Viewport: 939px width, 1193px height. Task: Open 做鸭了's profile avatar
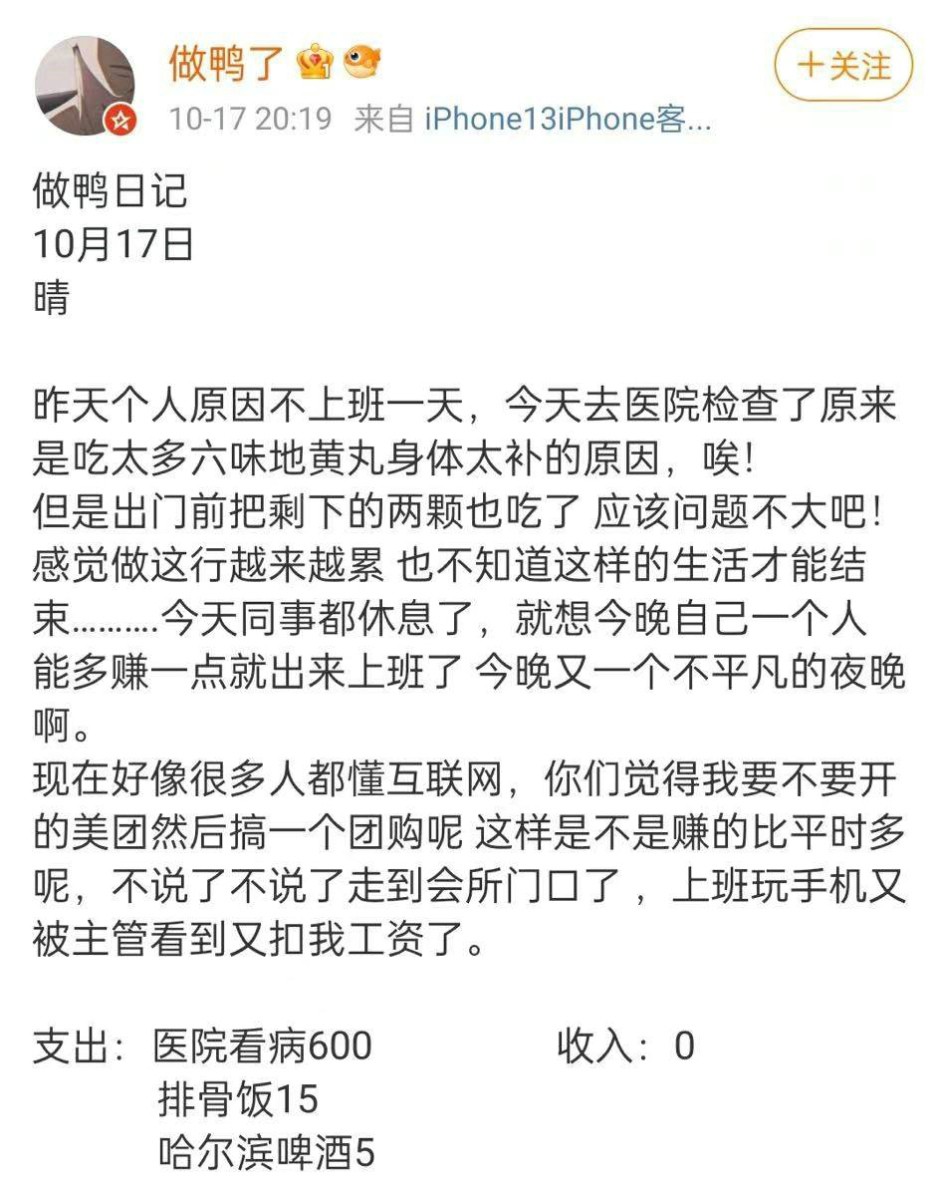[84, 86]
